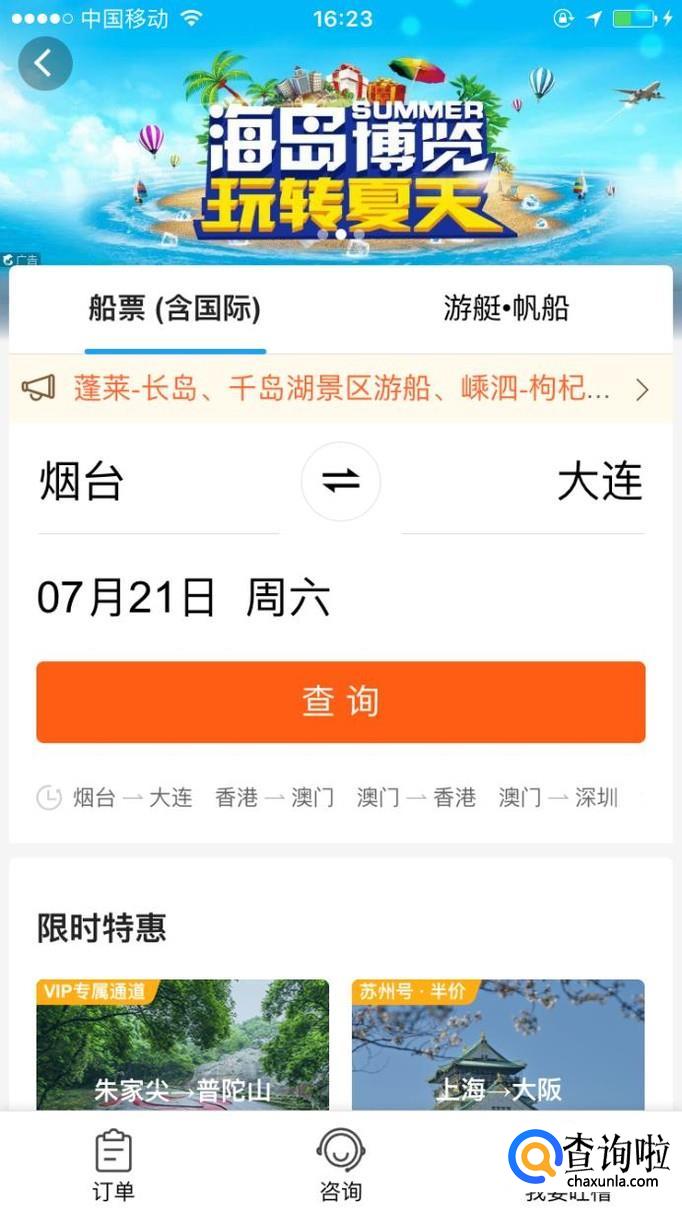Image resolution: width=682 pixels, height=1212 pixels.
Task: Swap departure and destination cities
Action: click(x=341, y=482)
